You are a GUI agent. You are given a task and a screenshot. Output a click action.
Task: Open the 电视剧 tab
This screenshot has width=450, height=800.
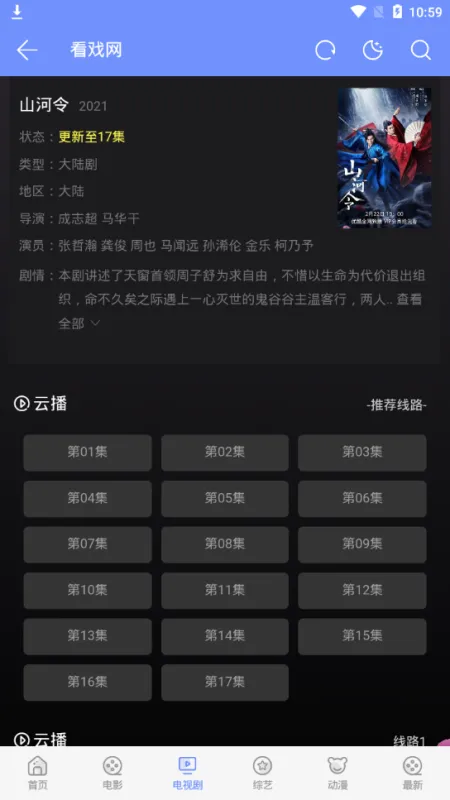(x=187, y=773)
